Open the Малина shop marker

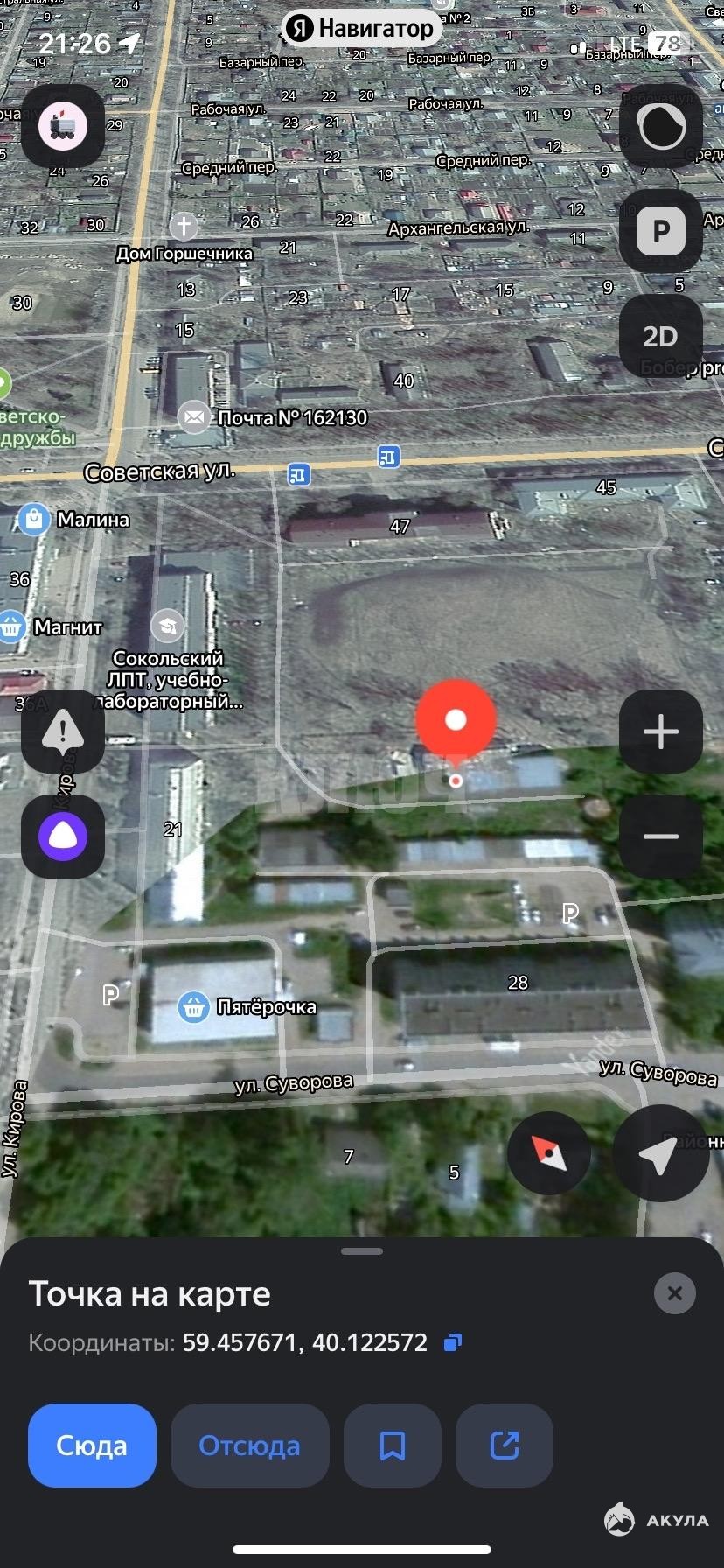[34, 519]
